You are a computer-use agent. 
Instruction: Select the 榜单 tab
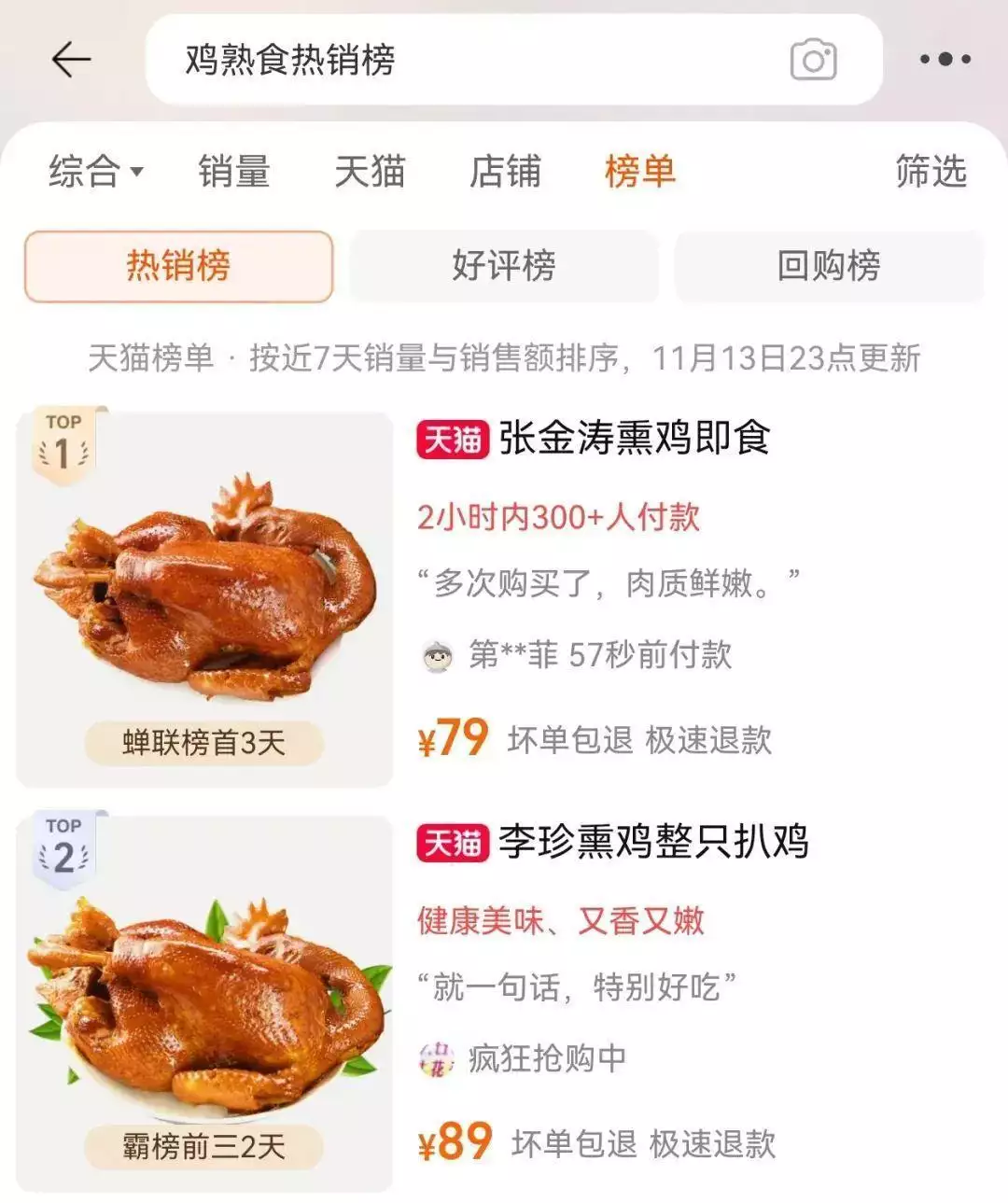(x=639, y=172)
